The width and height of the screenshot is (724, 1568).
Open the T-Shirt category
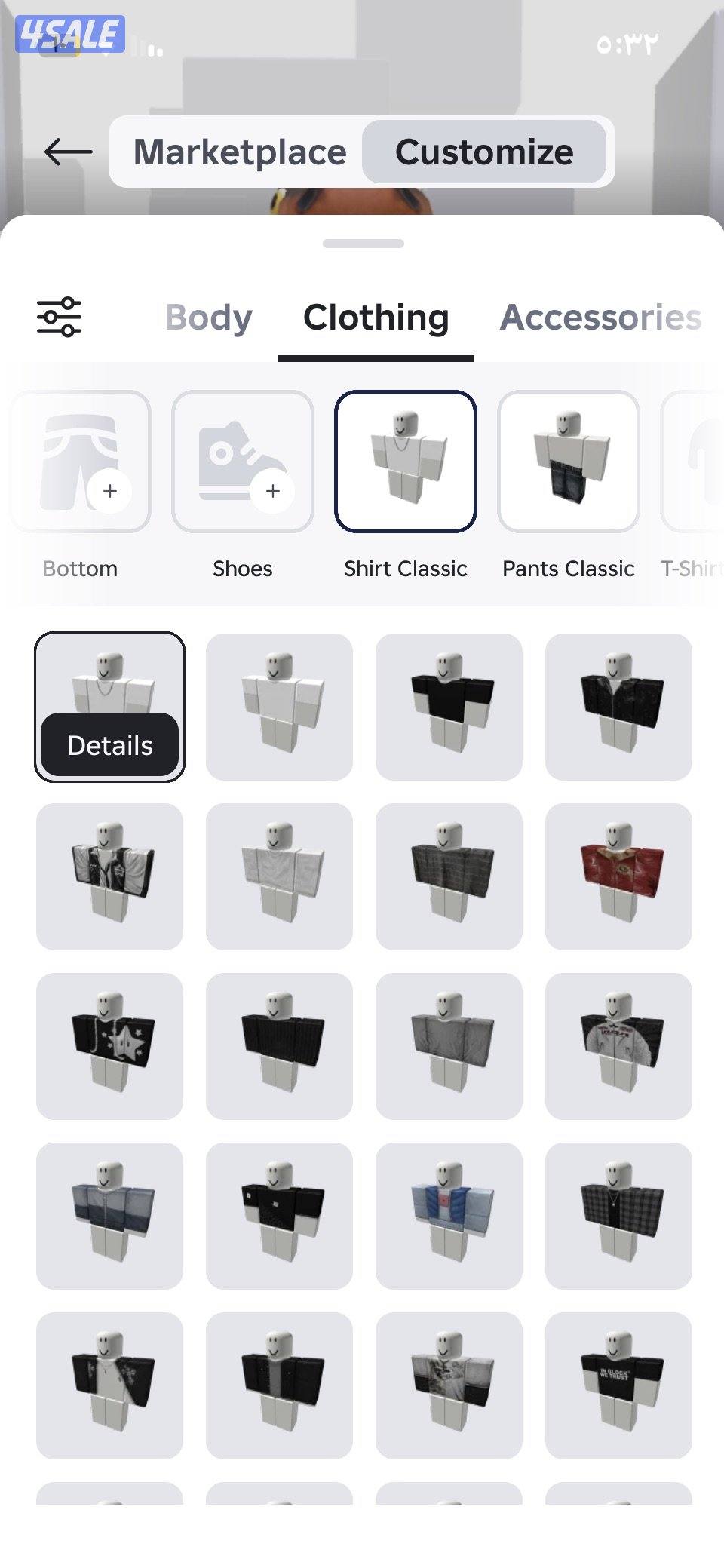coord(694,462)
